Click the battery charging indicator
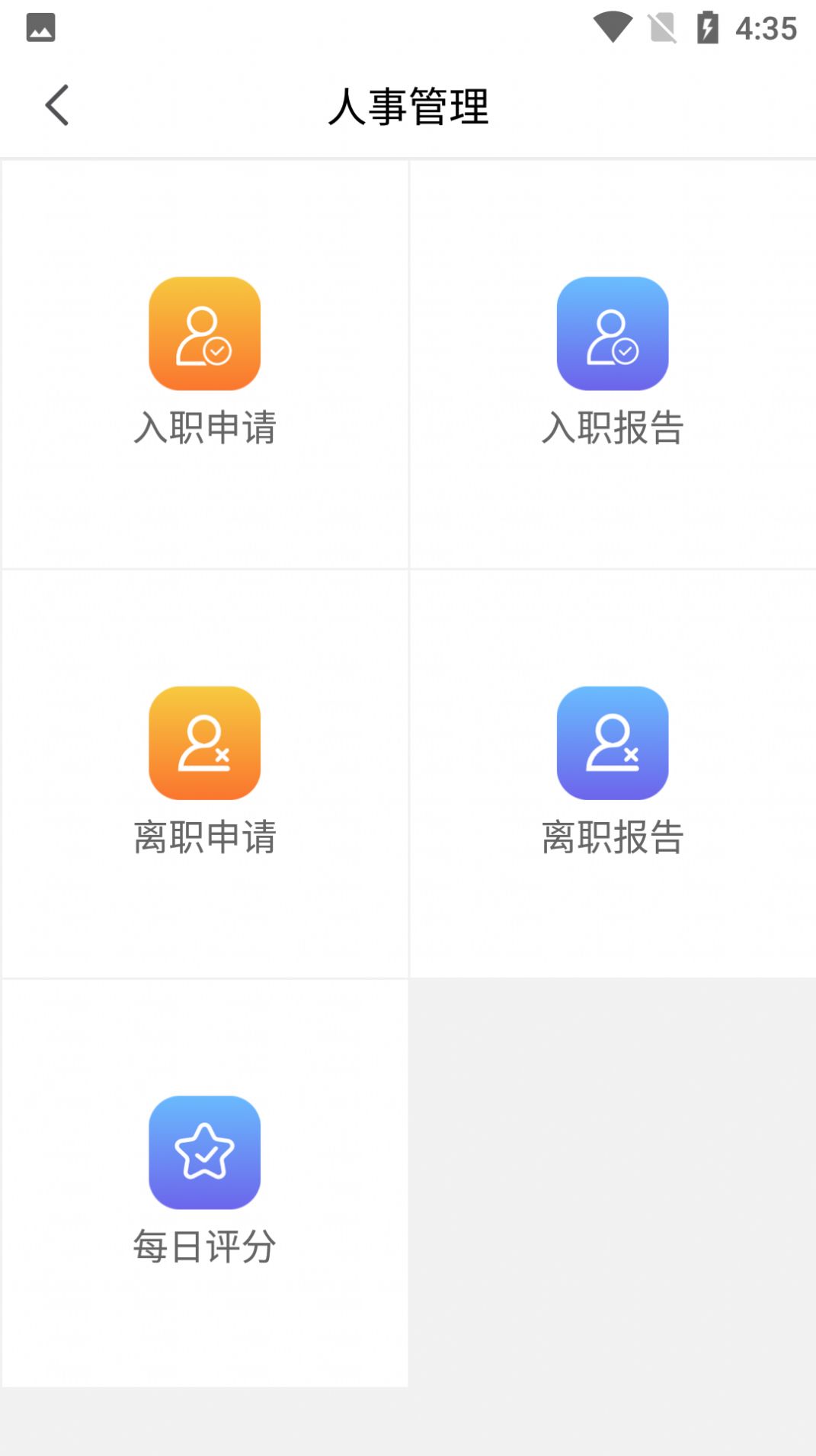816x1456 pixels. [x=709, y=27]
